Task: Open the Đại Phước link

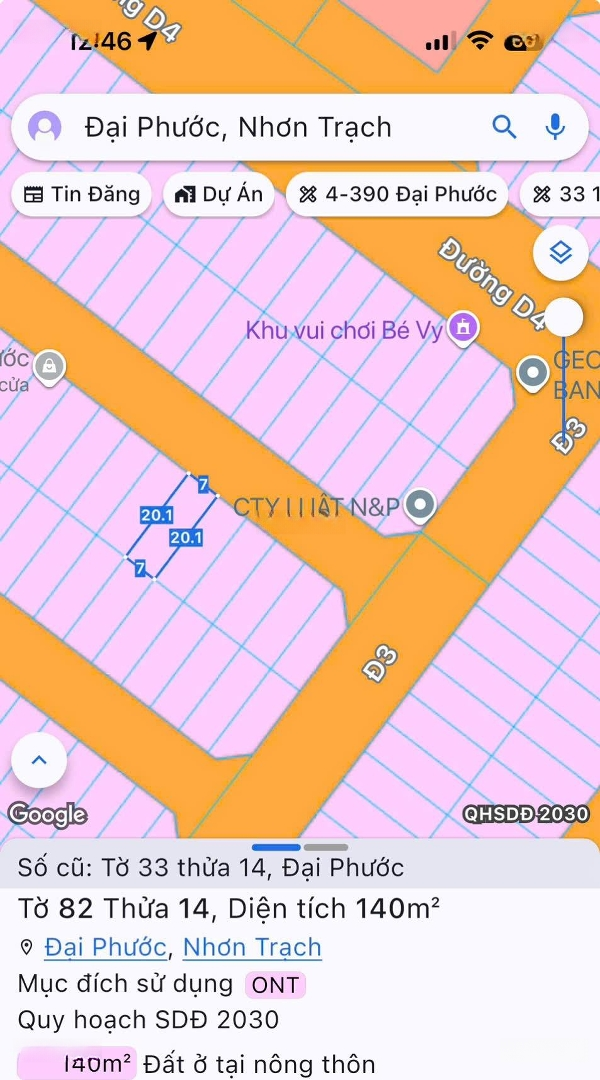Action: point(105,947)
